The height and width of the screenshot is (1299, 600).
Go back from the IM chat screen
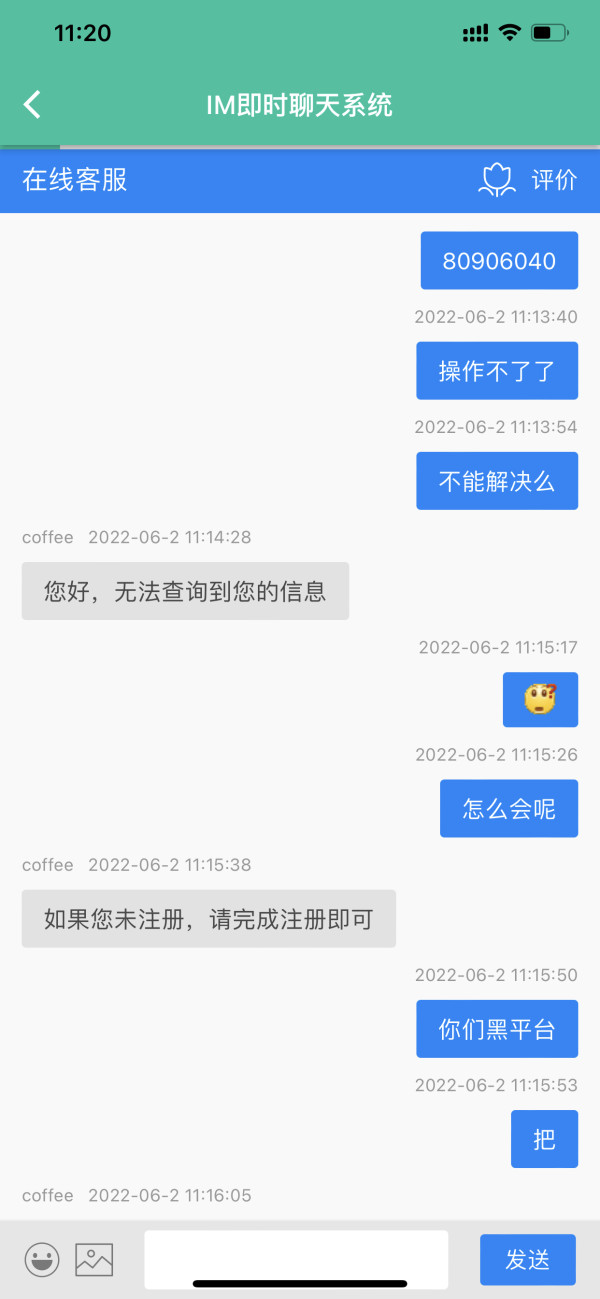coord(32,104)
